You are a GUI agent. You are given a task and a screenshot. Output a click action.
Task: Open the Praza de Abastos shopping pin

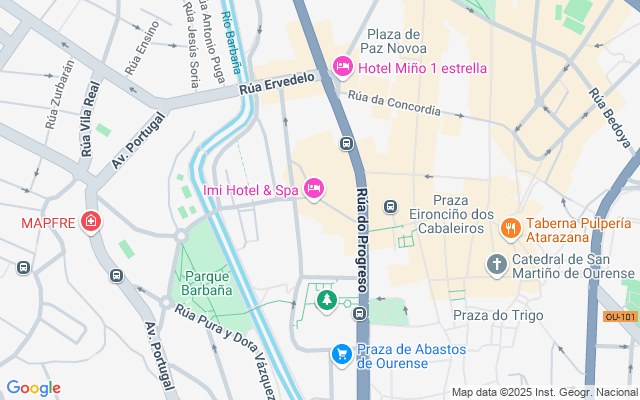(342, 354)
